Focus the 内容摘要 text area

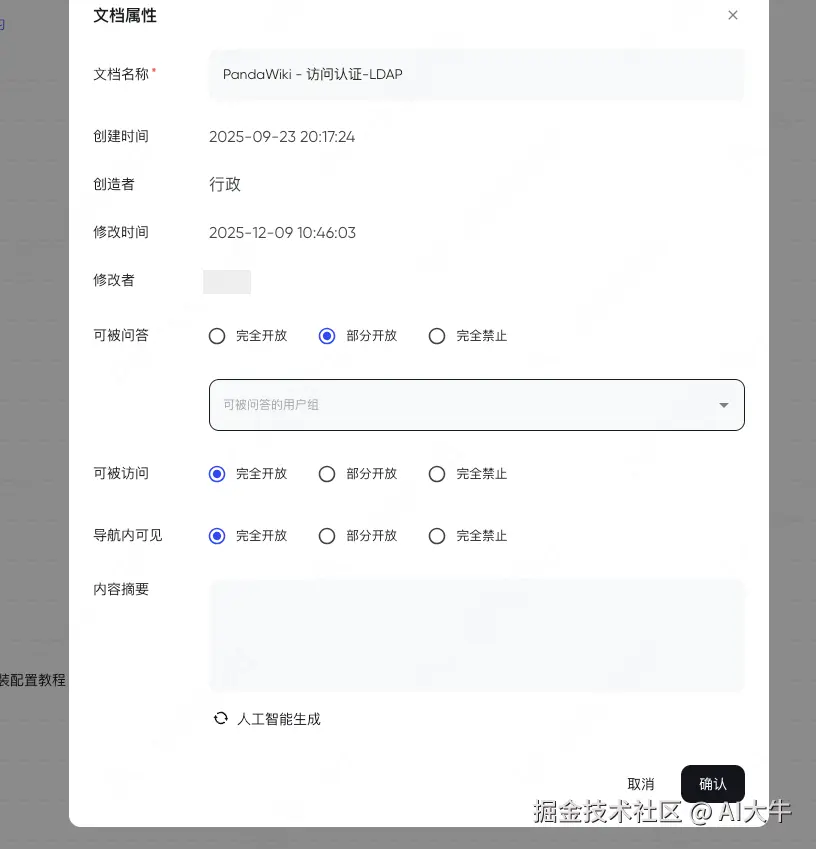pyautogui.click(x=476, y=635)
